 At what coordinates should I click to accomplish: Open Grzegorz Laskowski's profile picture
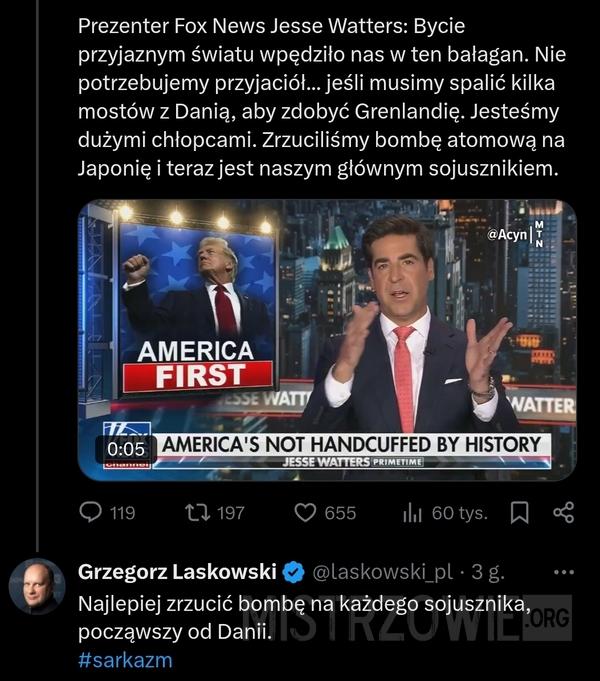37,586
